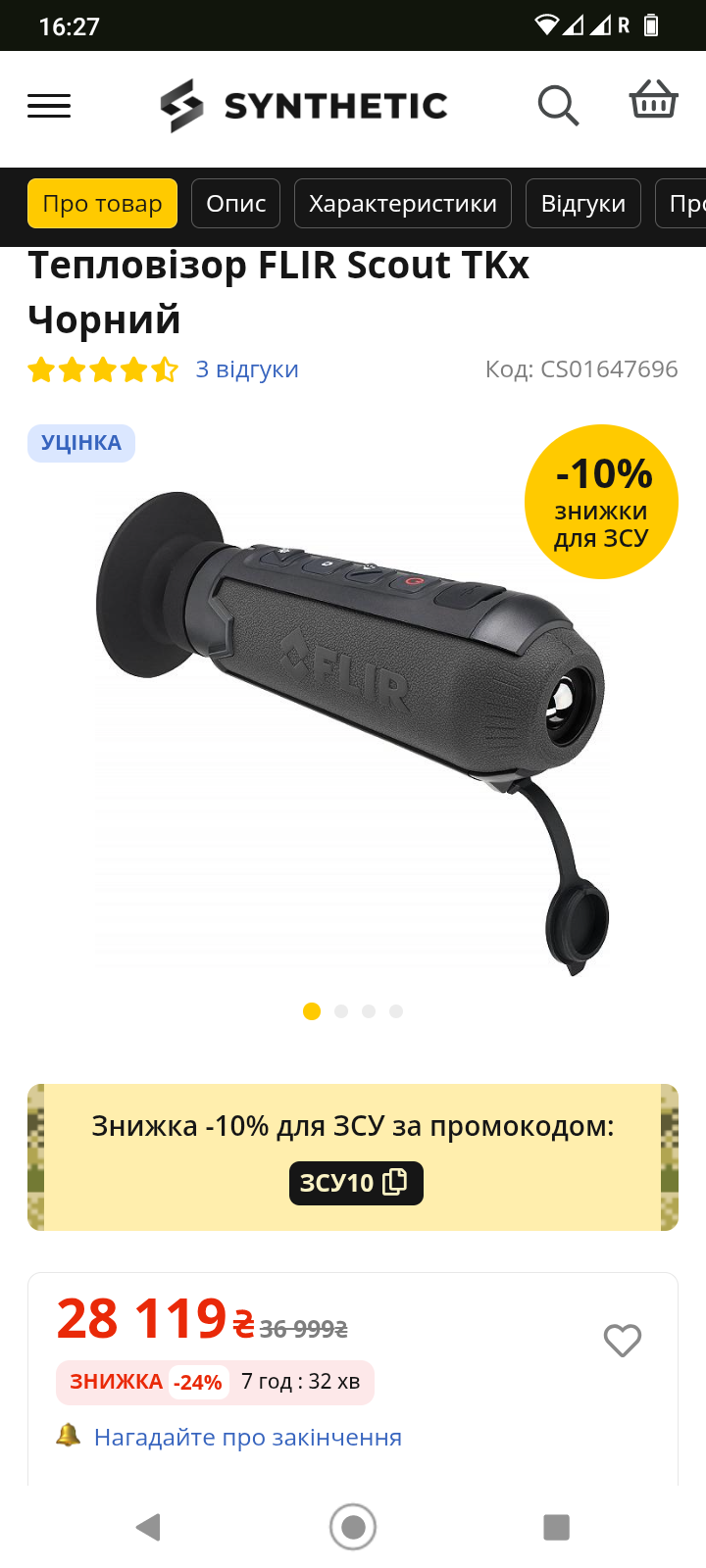Open the shopping basket

(653, 99)
